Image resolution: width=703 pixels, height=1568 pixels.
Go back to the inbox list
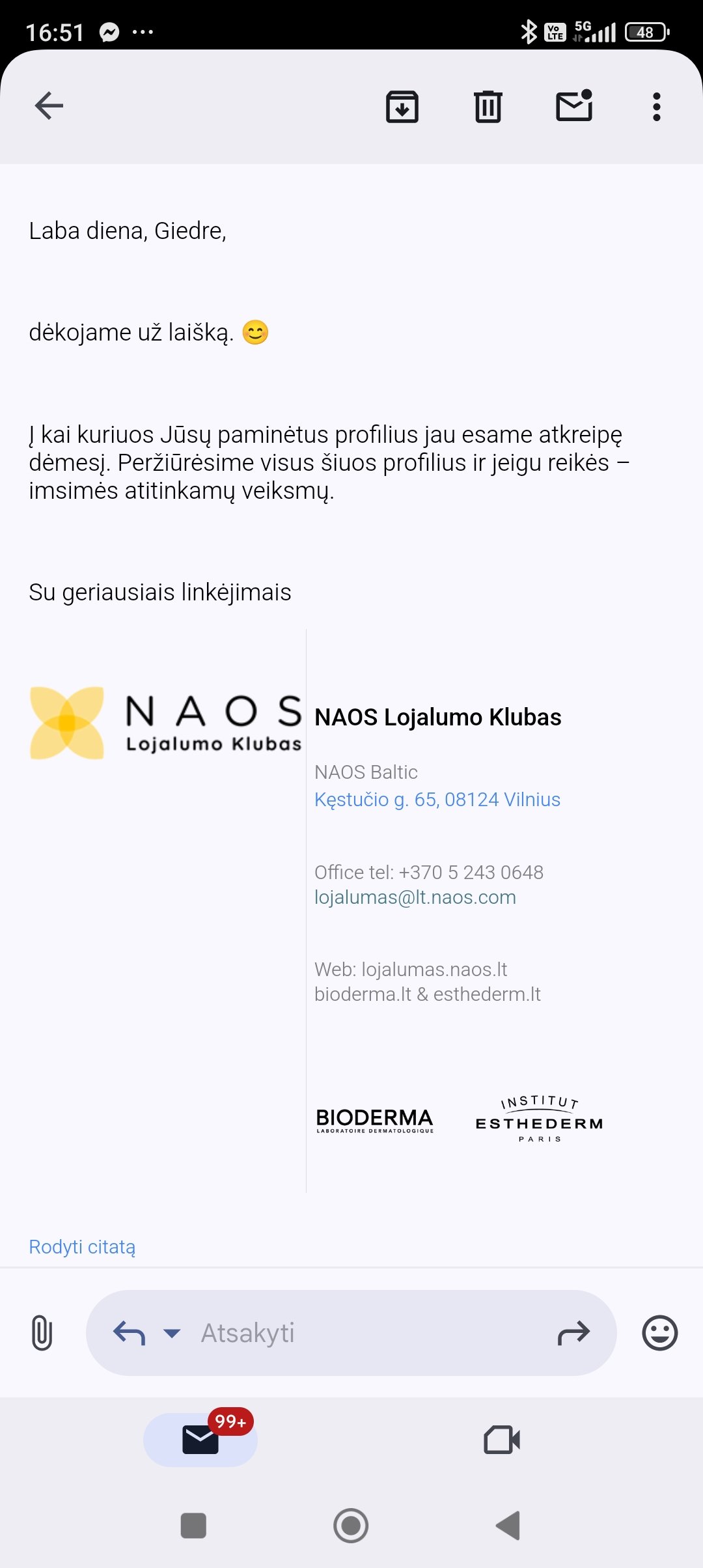pos(49,106)
